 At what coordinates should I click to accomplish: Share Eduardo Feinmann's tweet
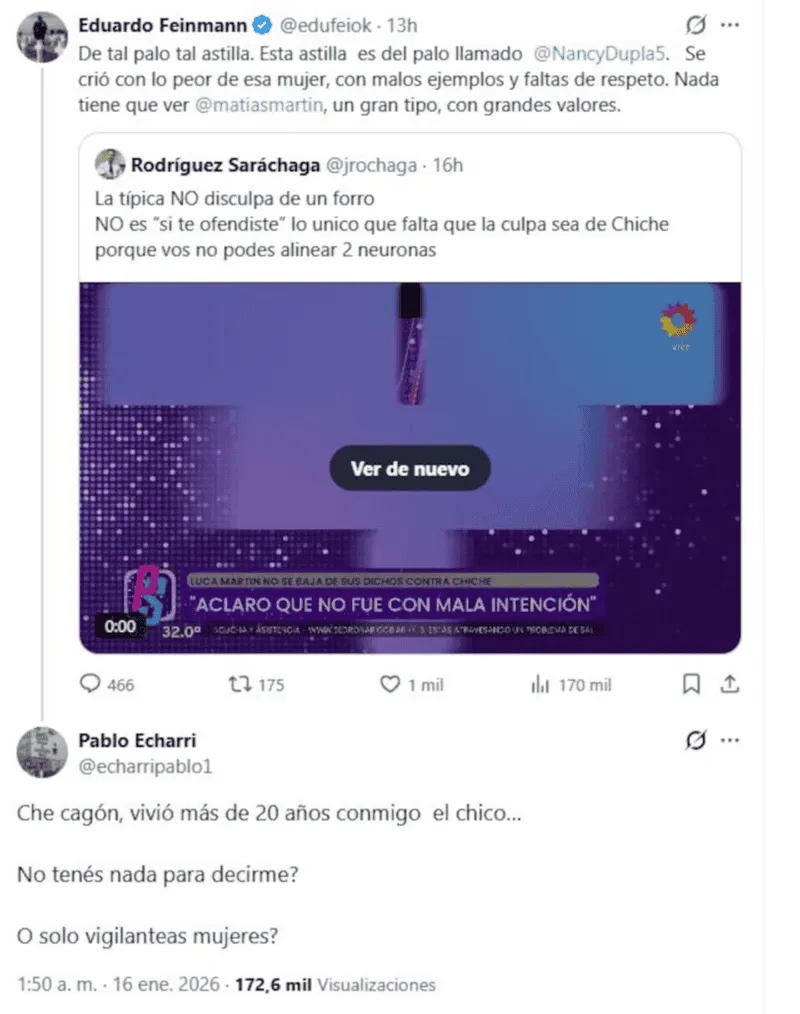click(x=730, y=685)
